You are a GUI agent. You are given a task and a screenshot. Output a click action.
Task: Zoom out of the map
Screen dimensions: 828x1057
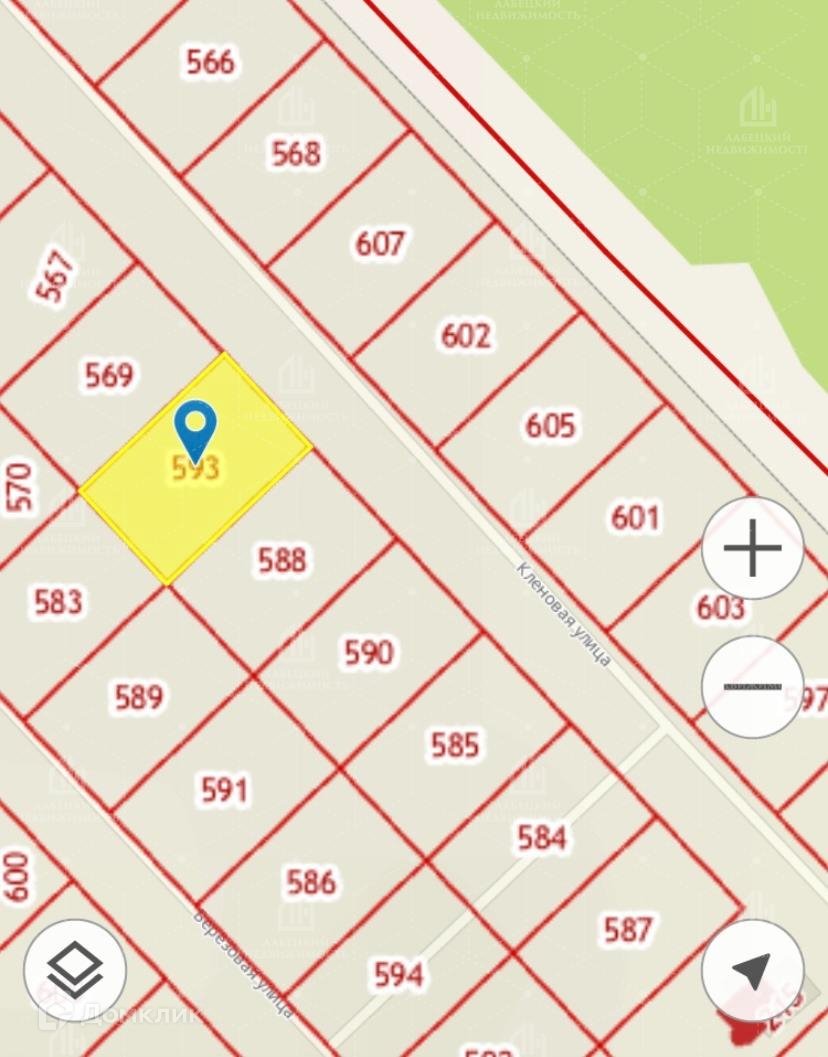[752, 686]
